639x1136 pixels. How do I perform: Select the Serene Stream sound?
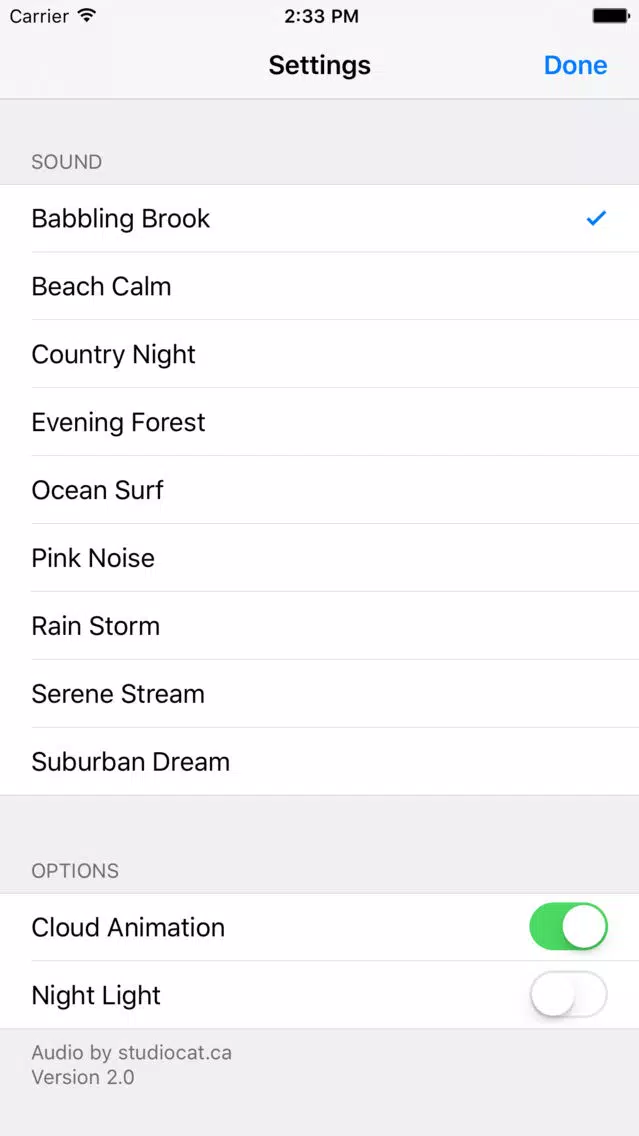click(x=320, y=694)
